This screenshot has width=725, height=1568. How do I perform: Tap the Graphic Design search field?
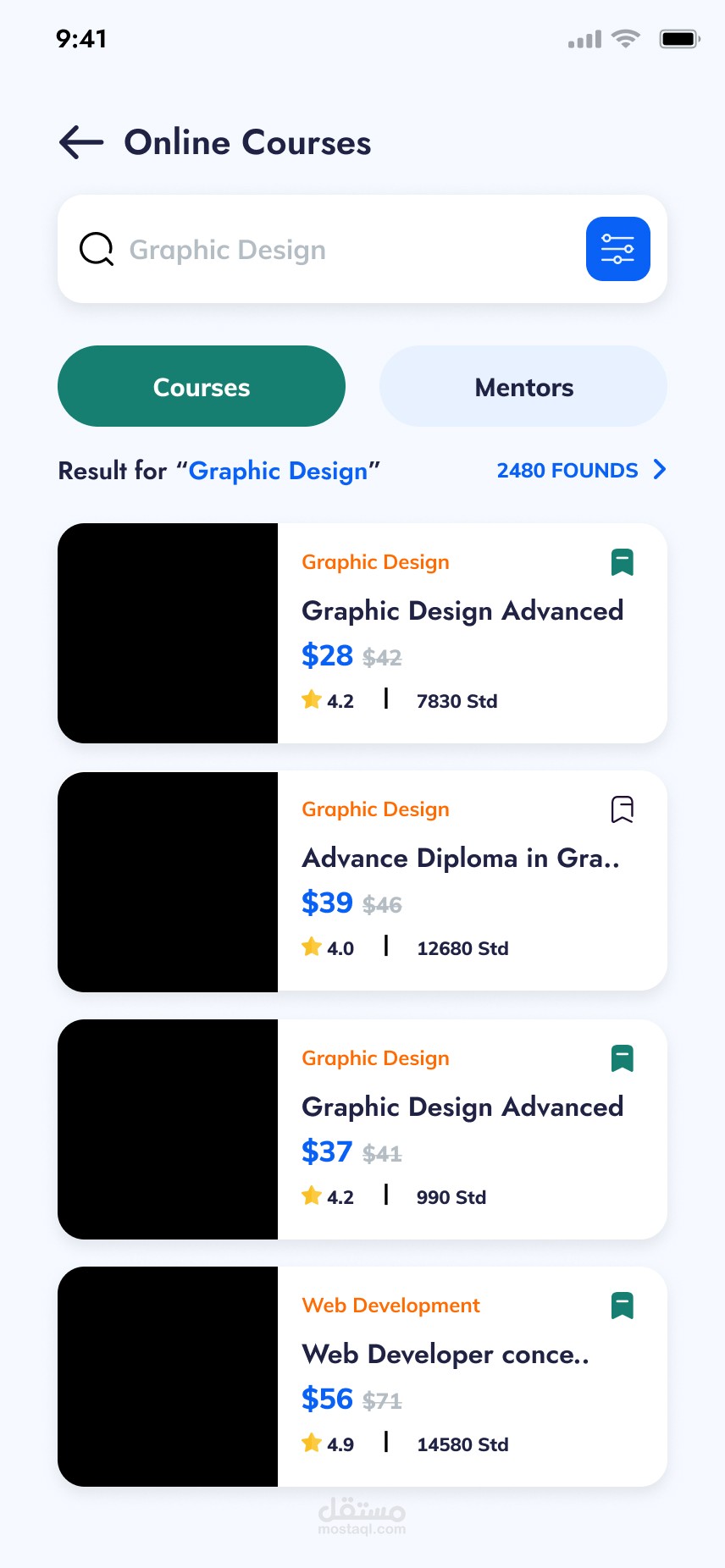pos(339,250)
